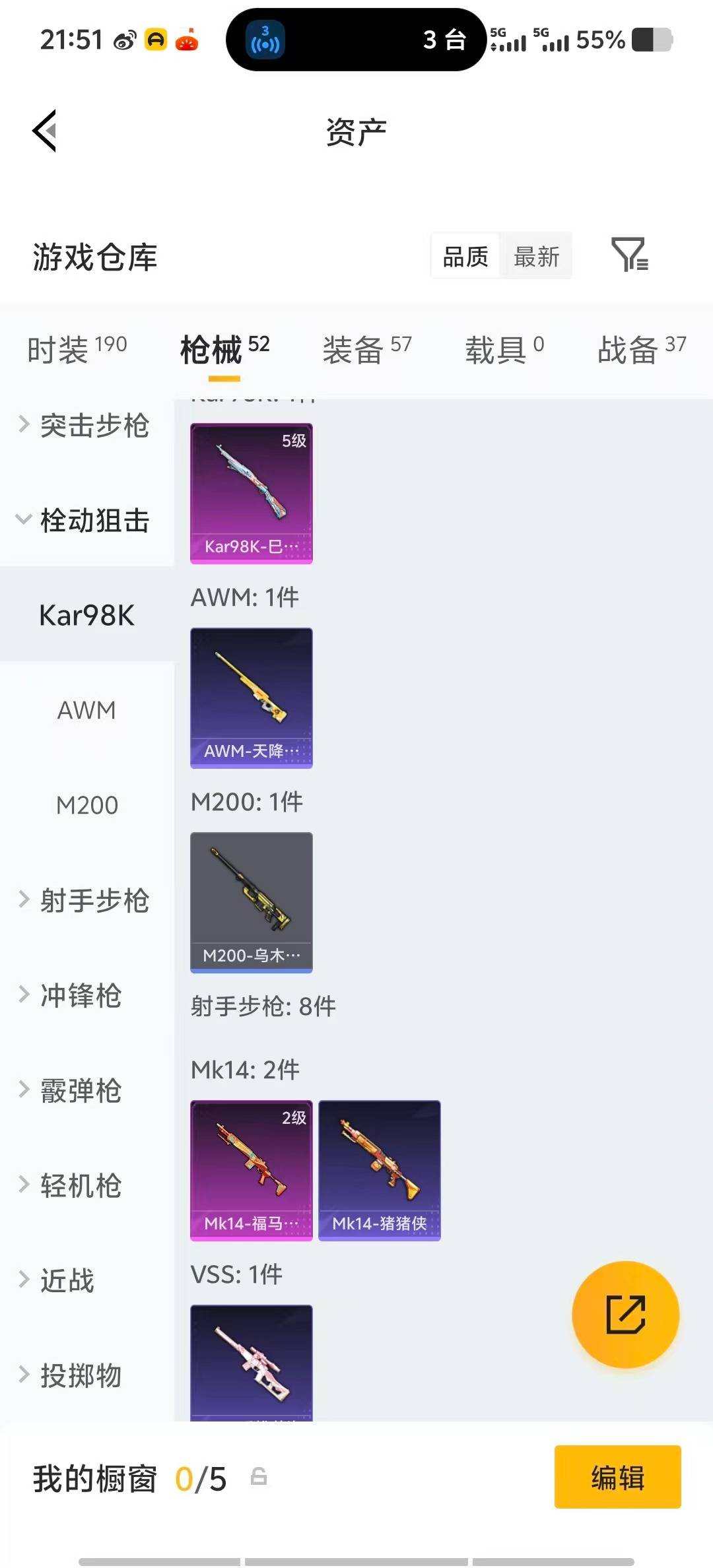The image size is (713, 1568).
Task: Select AWM in the side list
Action: pos(86,710)
